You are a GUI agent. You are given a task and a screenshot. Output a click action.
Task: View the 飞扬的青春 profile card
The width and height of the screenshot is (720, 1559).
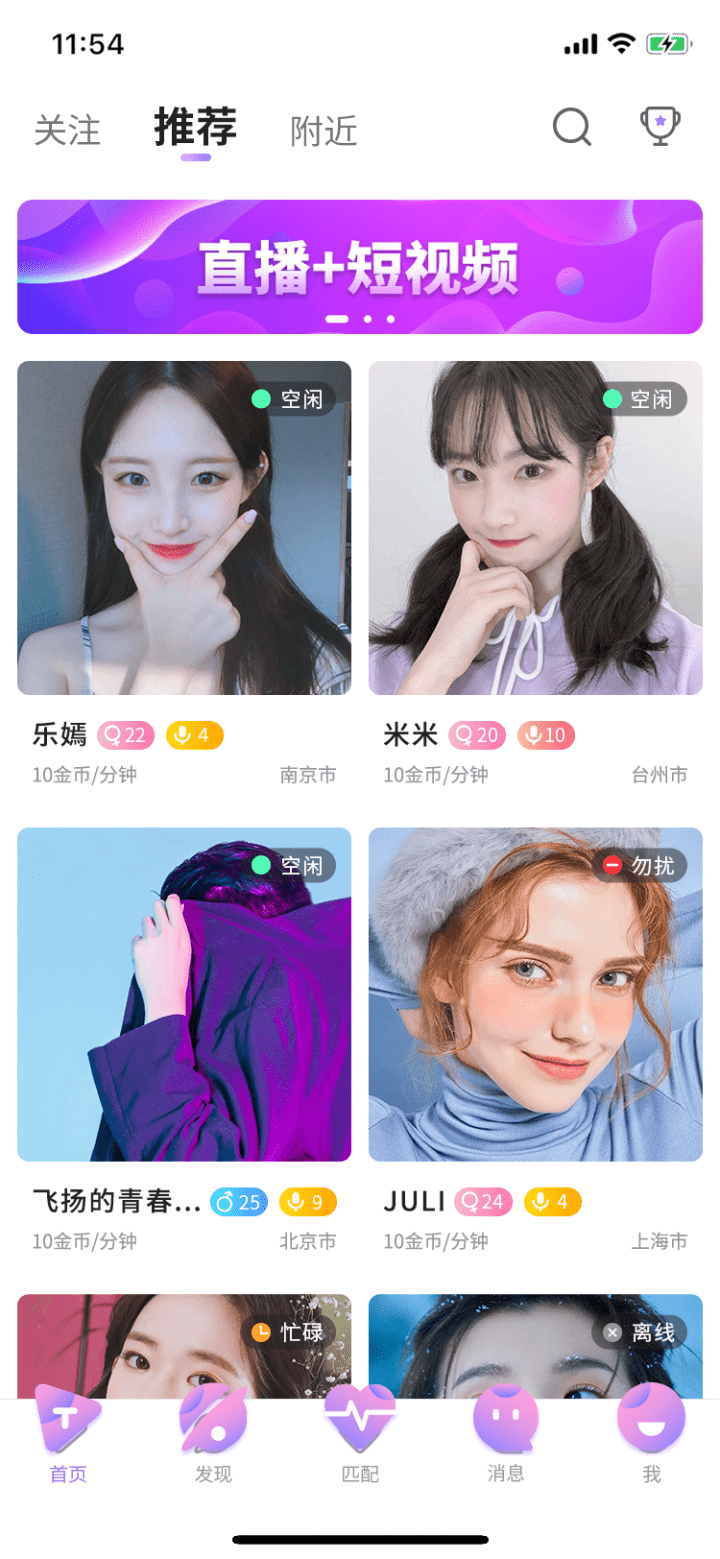pos(184,994)
